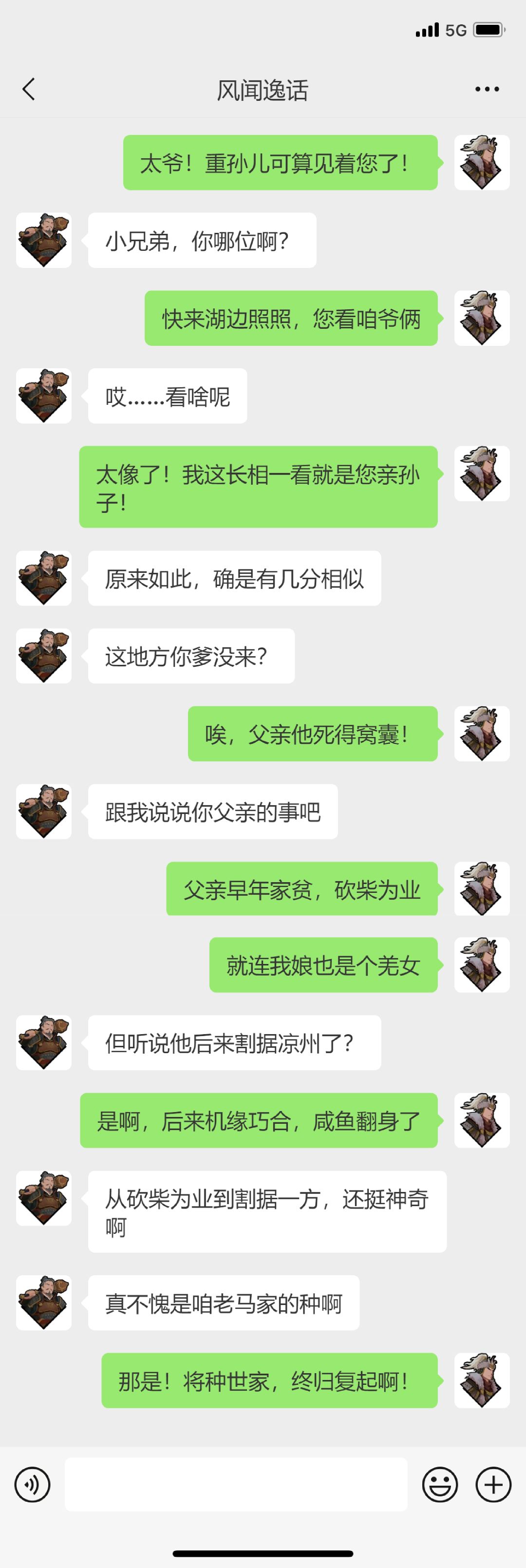
Task: Select the chat title 风闻逸话
Action: pos(263,89)
